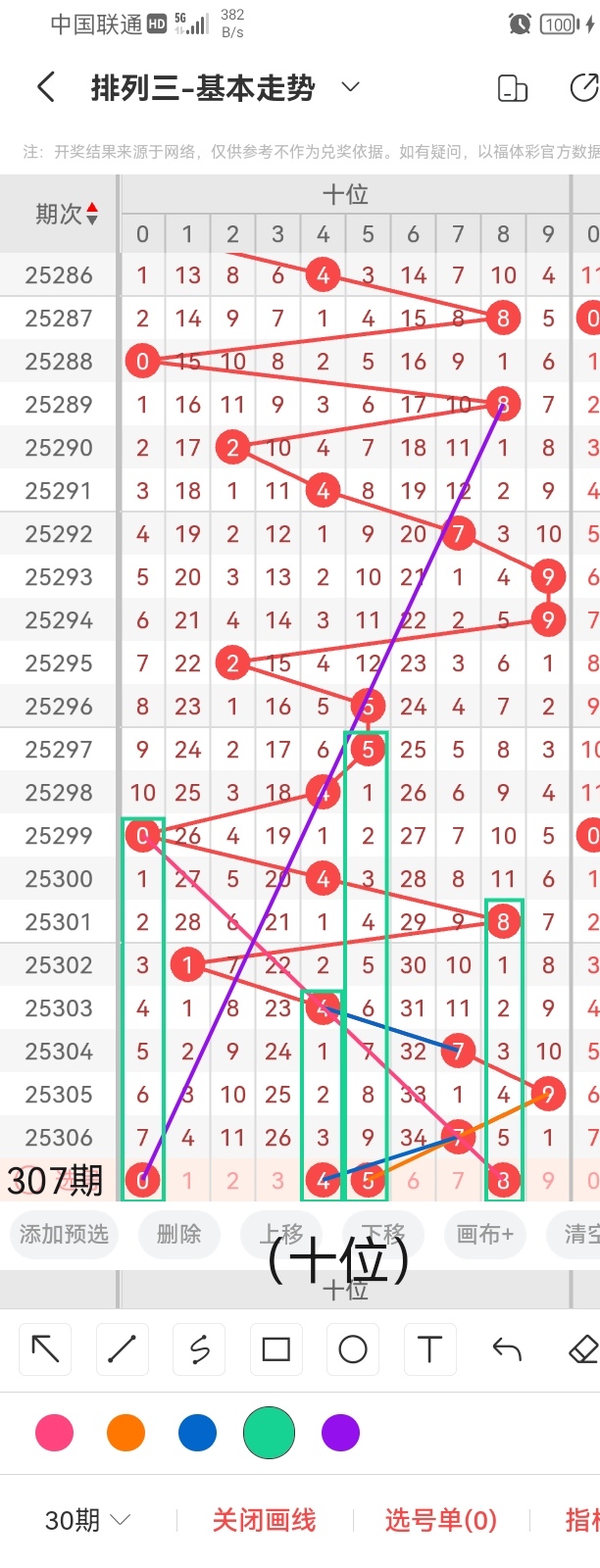Open the screen orientation icon
Viewport: 600px width, 1568px height.
pyautogui.click(x=513, y=88)
